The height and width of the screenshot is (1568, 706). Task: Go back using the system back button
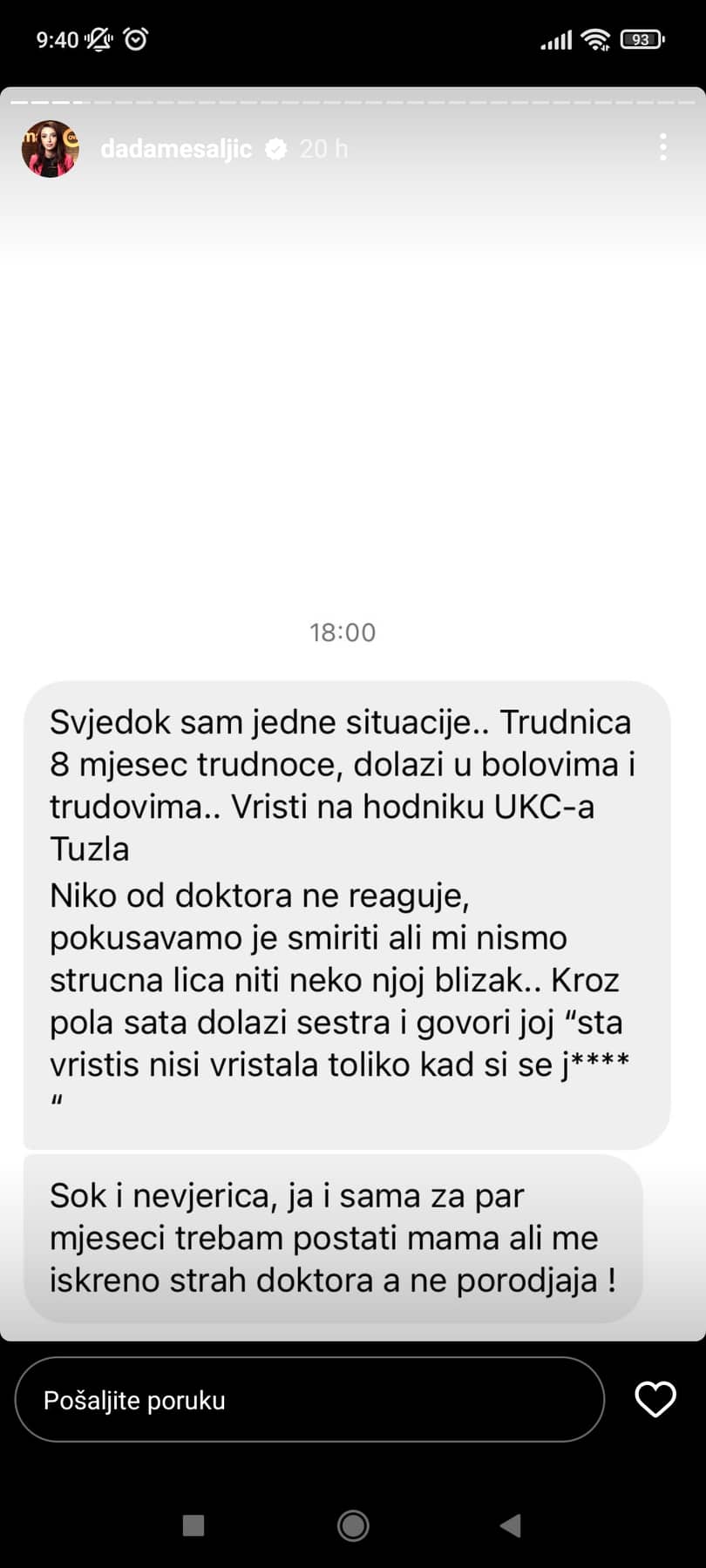(511, 1524)
